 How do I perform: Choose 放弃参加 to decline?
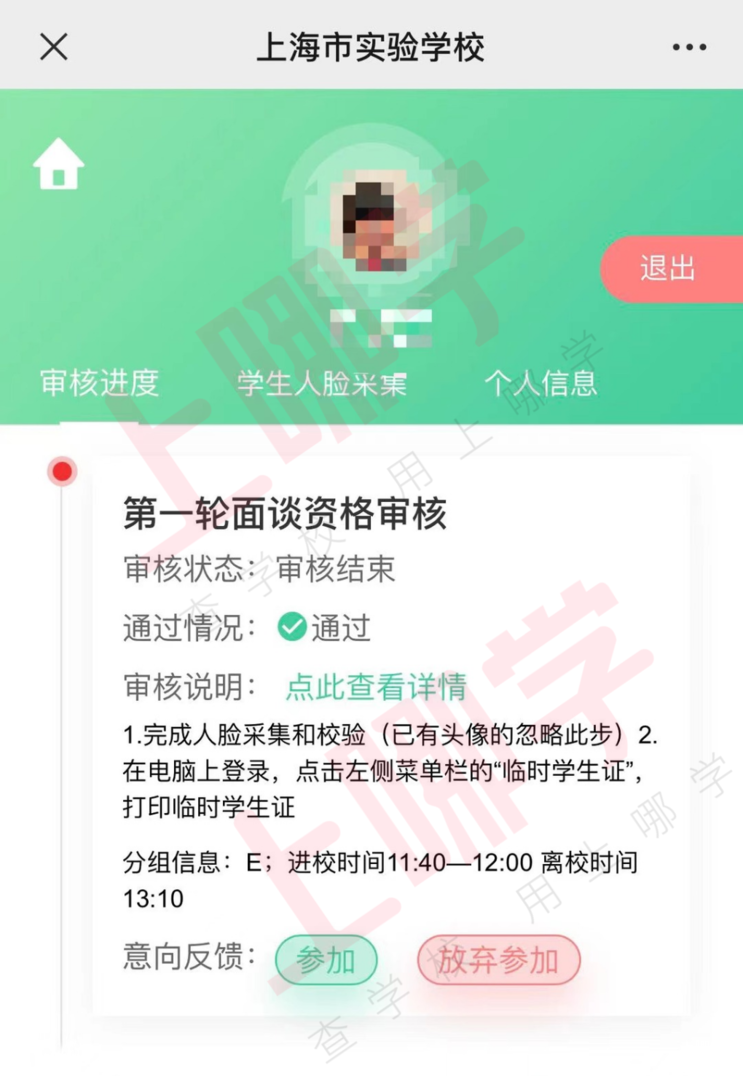(x=498, y=960)
